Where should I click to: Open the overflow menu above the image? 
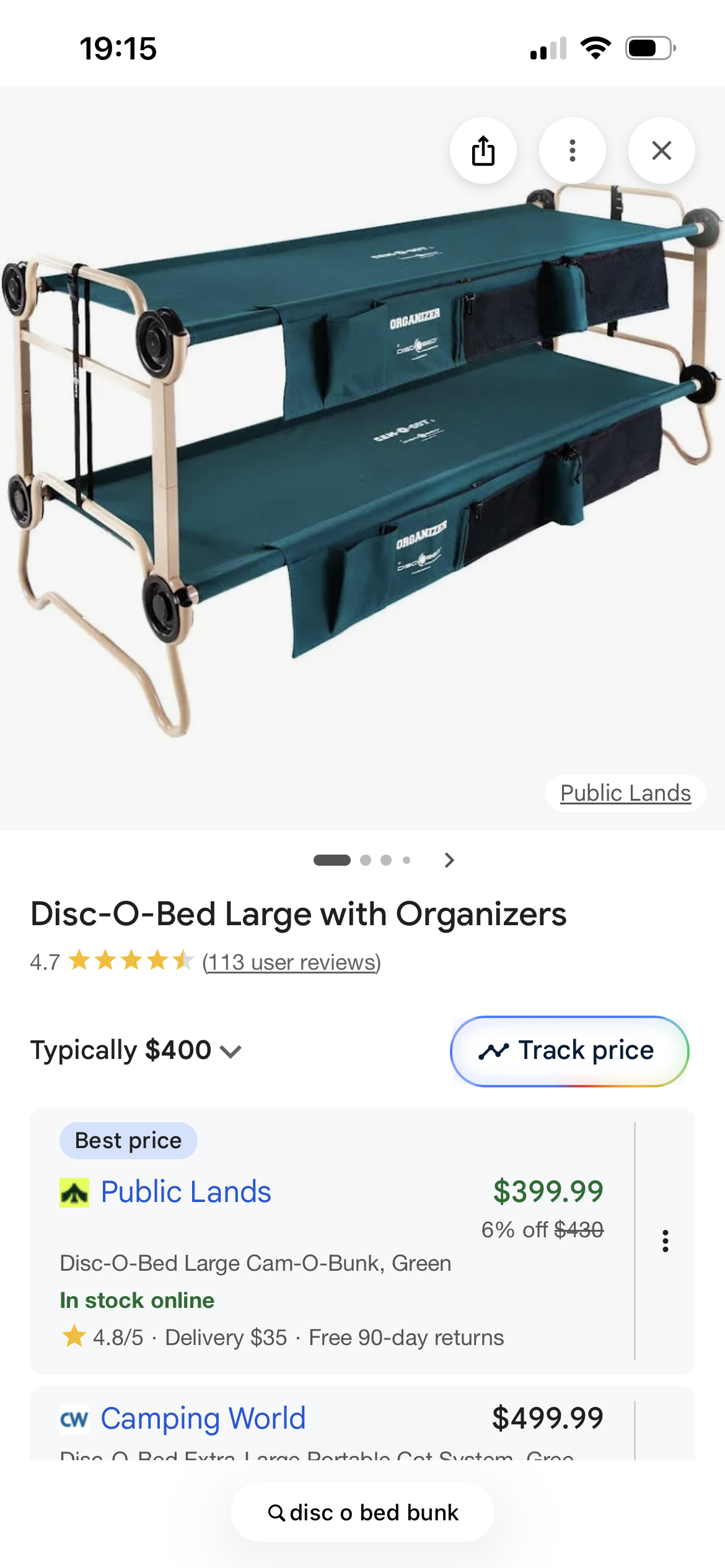tap(572, 150)
